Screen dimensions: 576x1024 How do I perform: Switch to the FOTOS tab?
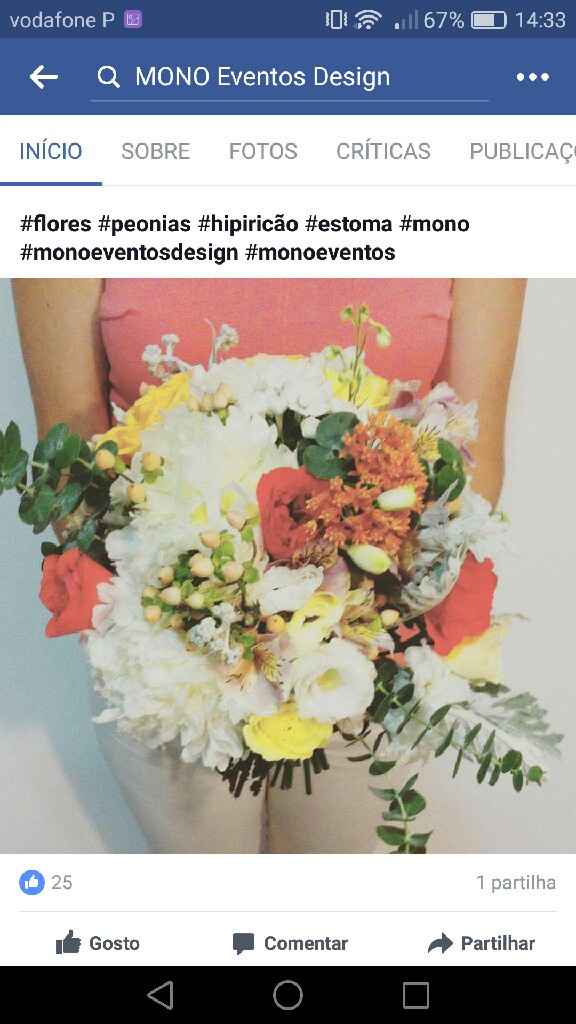[x=263, y=151]
